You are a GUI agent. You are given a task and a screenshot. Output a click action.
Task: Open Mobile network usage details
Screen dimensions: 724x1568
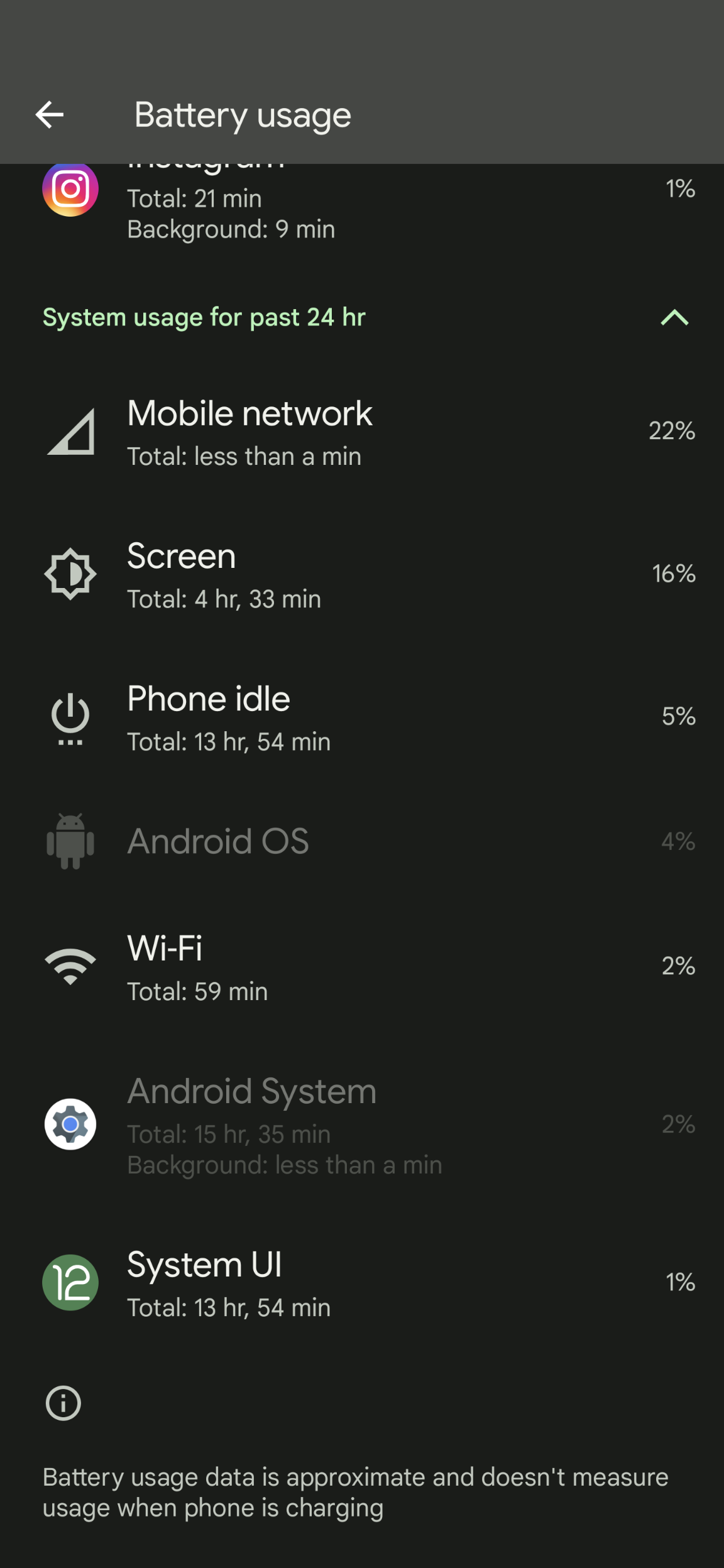tap(361, 432)
